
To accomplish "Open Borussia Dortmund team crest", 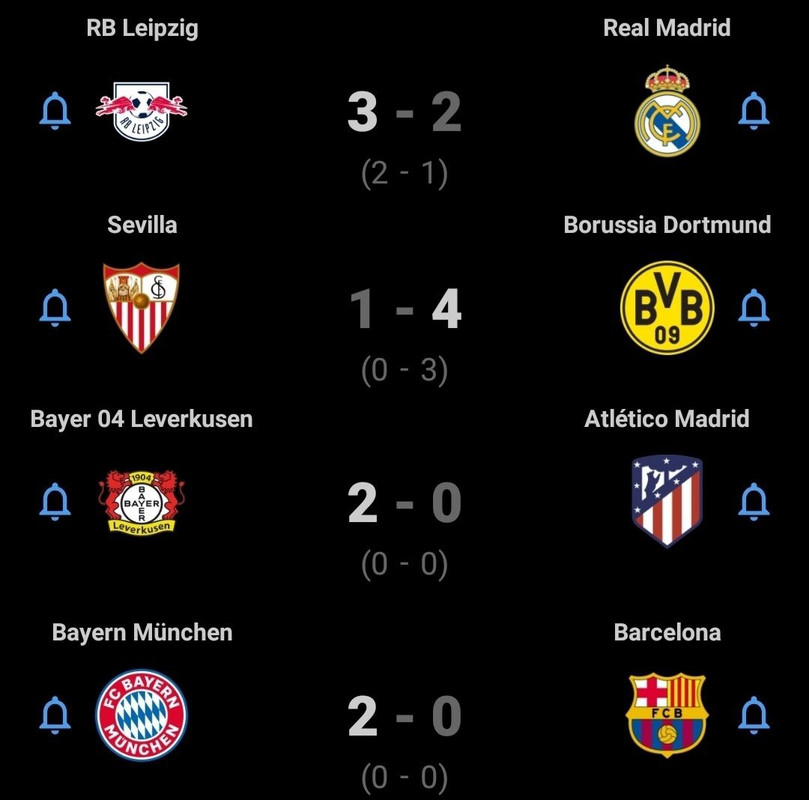I will coord(667,308).
